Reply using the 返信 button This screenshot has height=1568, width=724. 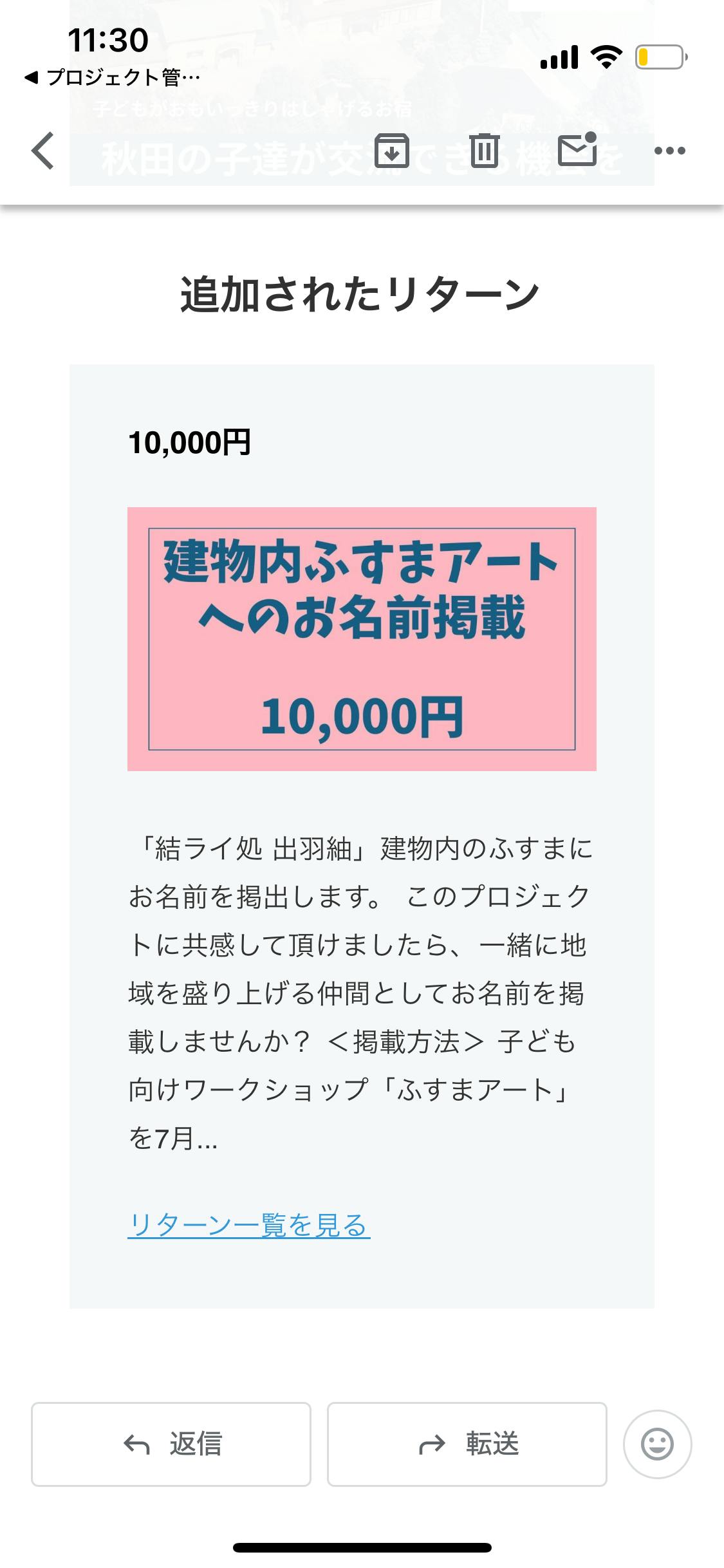pos(171,1444)
